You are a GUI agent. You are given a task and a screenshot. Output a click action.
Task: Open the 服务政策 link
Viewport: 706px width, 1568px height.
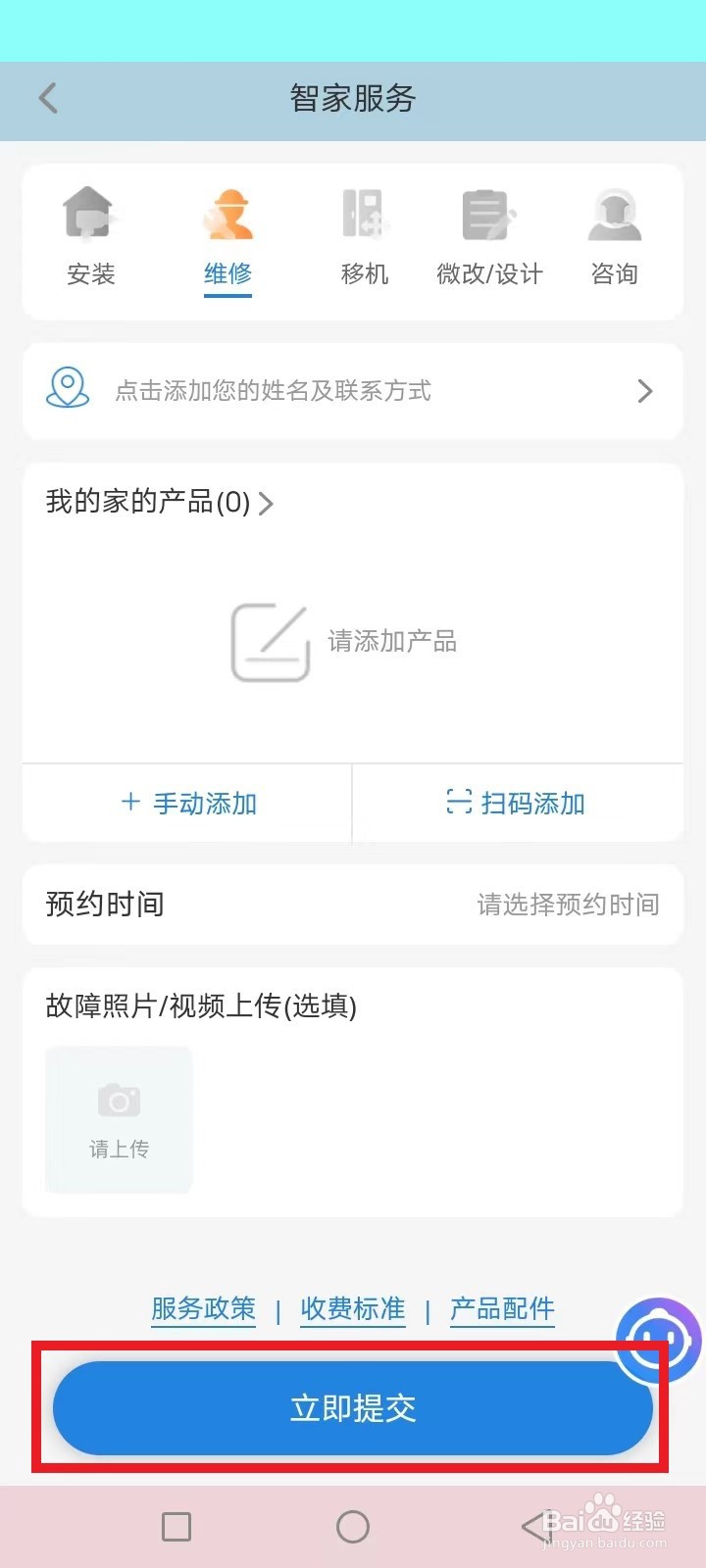tap(202, 1308)
